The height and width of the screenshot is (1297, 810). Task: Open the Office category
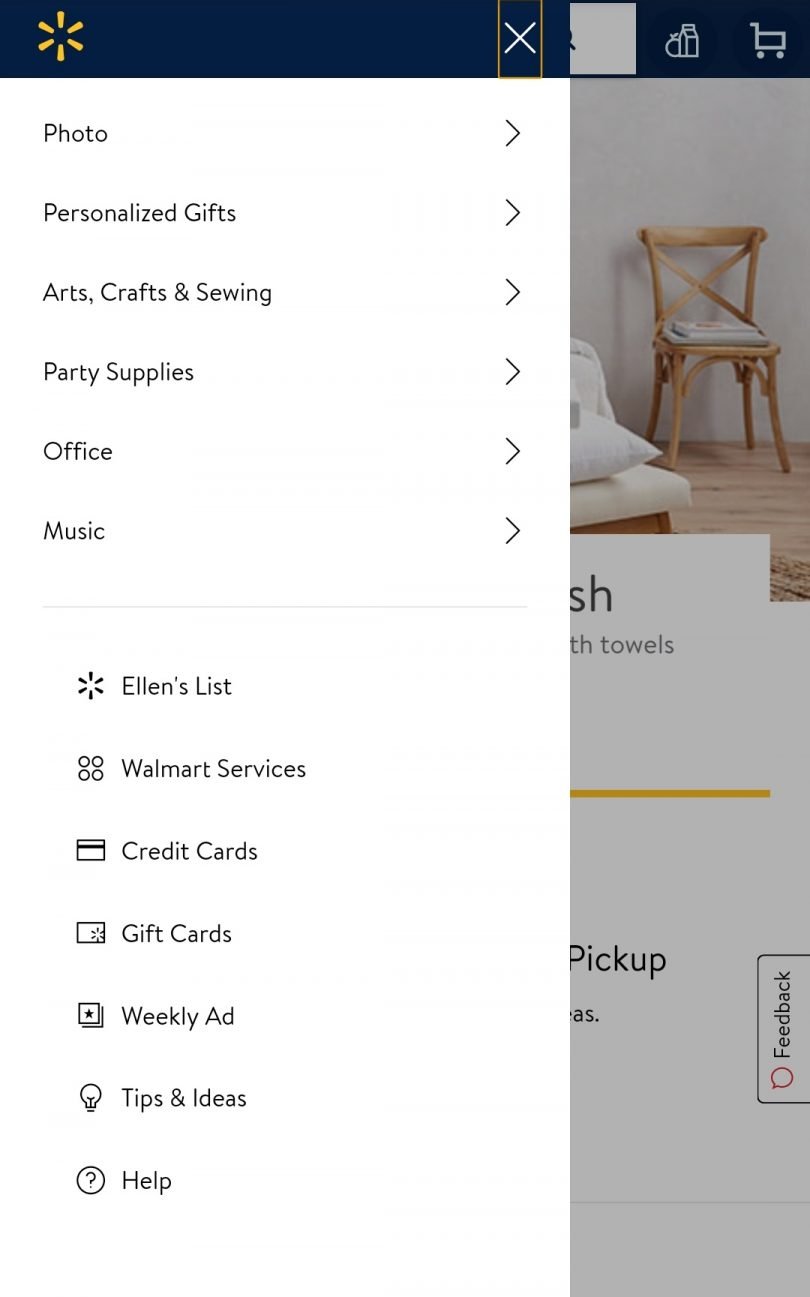click(x=283, y=451)
